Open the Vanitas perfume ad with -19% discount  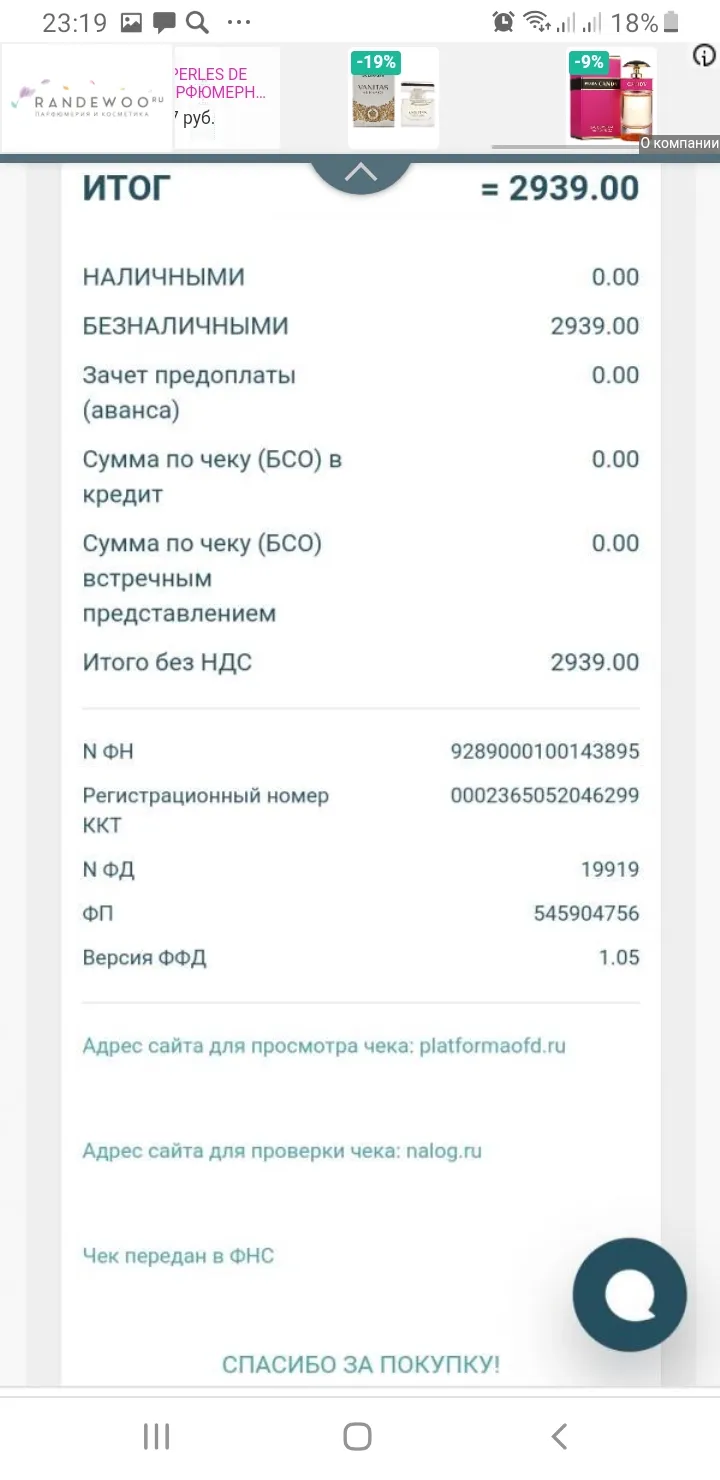click(x=393, y=98)
